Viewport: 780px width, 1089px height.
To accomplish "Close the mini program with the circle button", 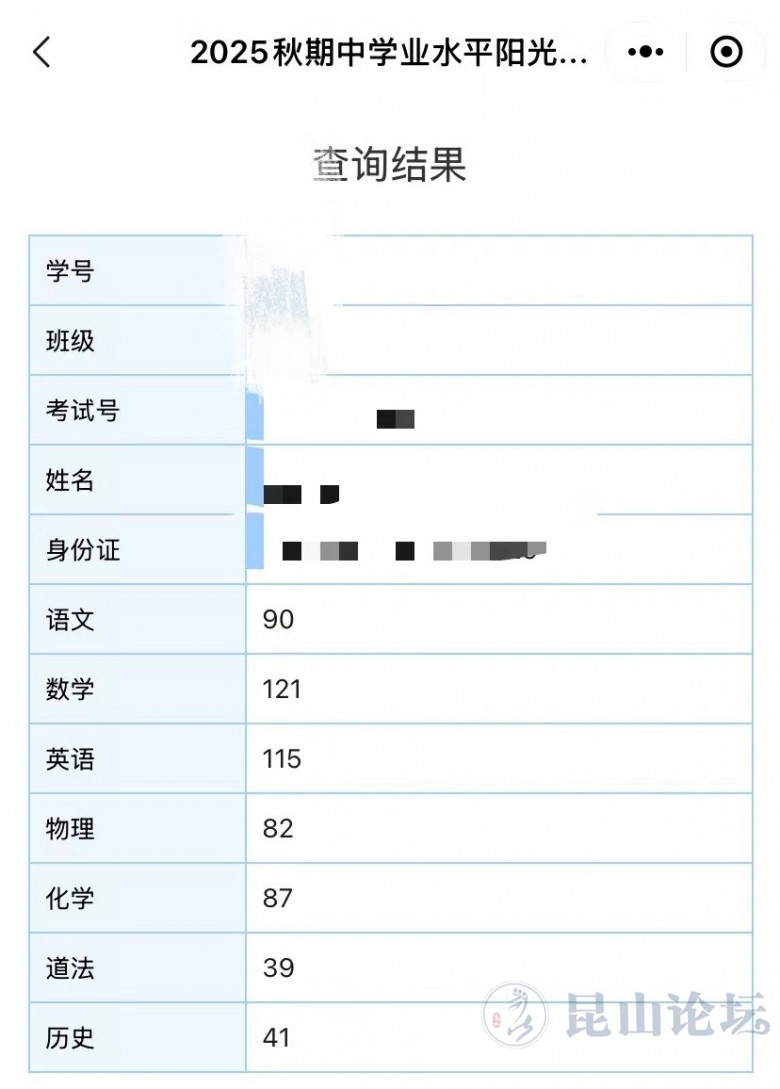I will (727, 52).
